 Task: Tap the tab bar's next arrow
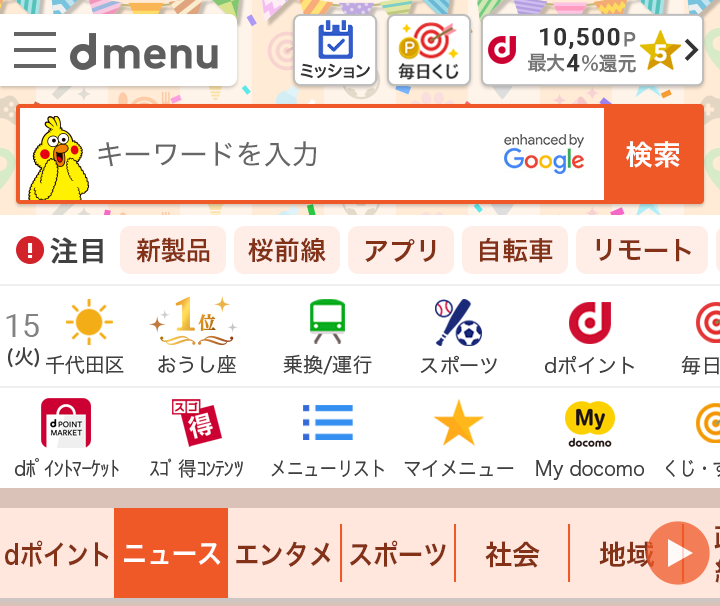[x=679, y=553]
